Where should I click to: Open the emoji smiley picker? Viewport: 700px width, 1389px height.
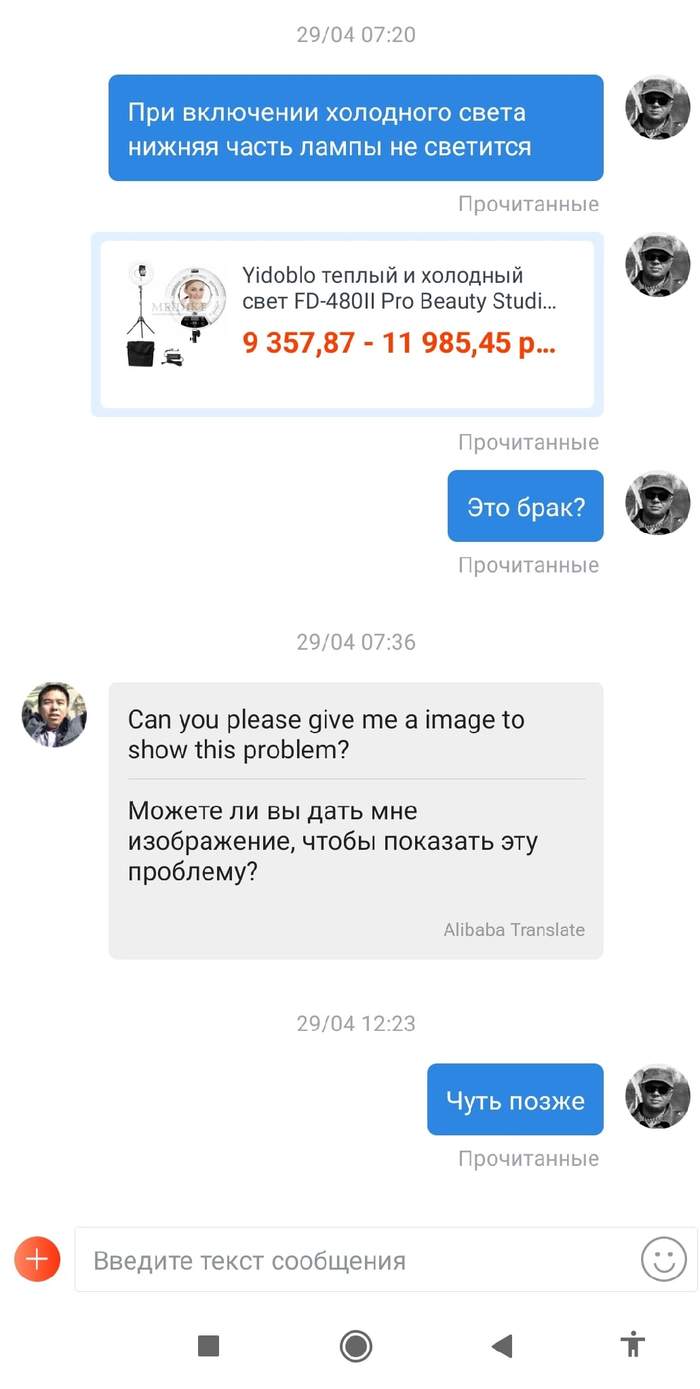pyautogui.click(x=663, y=1259)
